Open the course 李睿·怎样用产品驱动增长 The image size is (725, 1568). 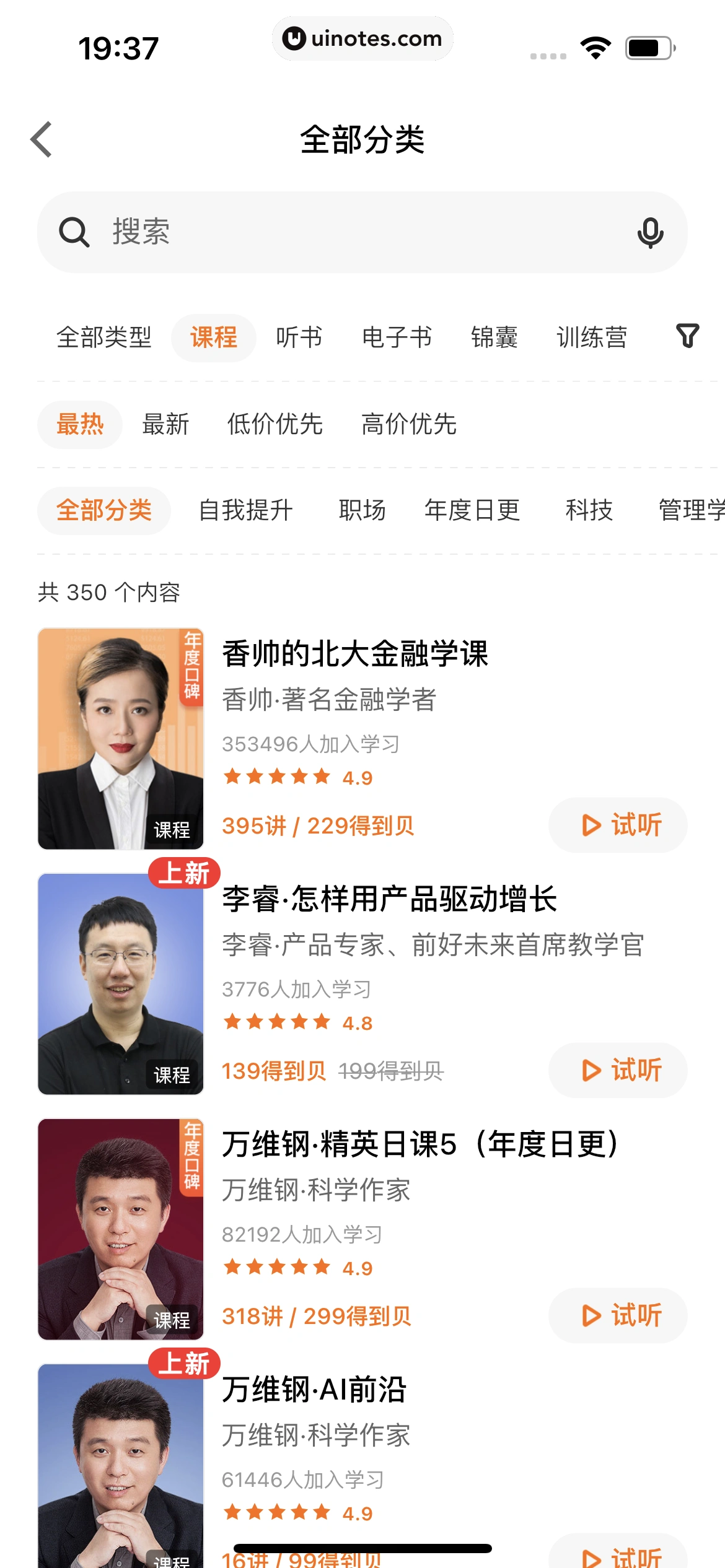pos(389,900)
